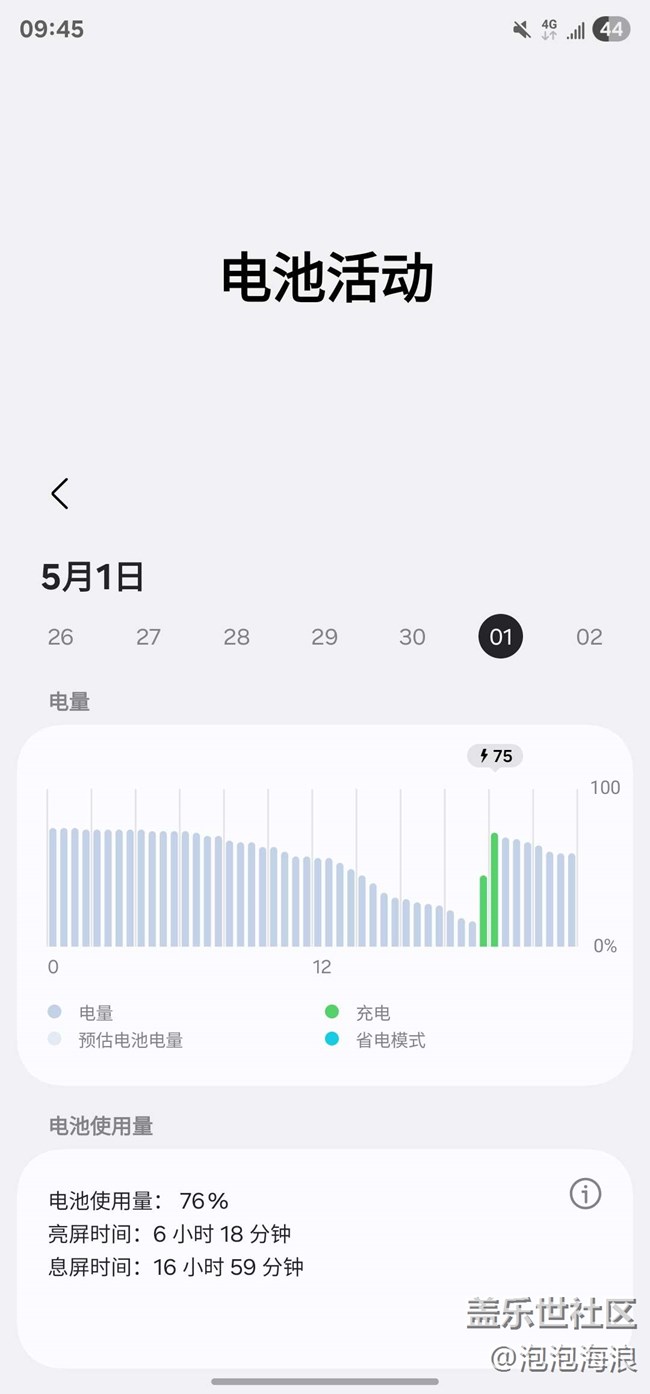Tap the highlighted day 01
Viewport: 650px width, 1394px height.
501,637
